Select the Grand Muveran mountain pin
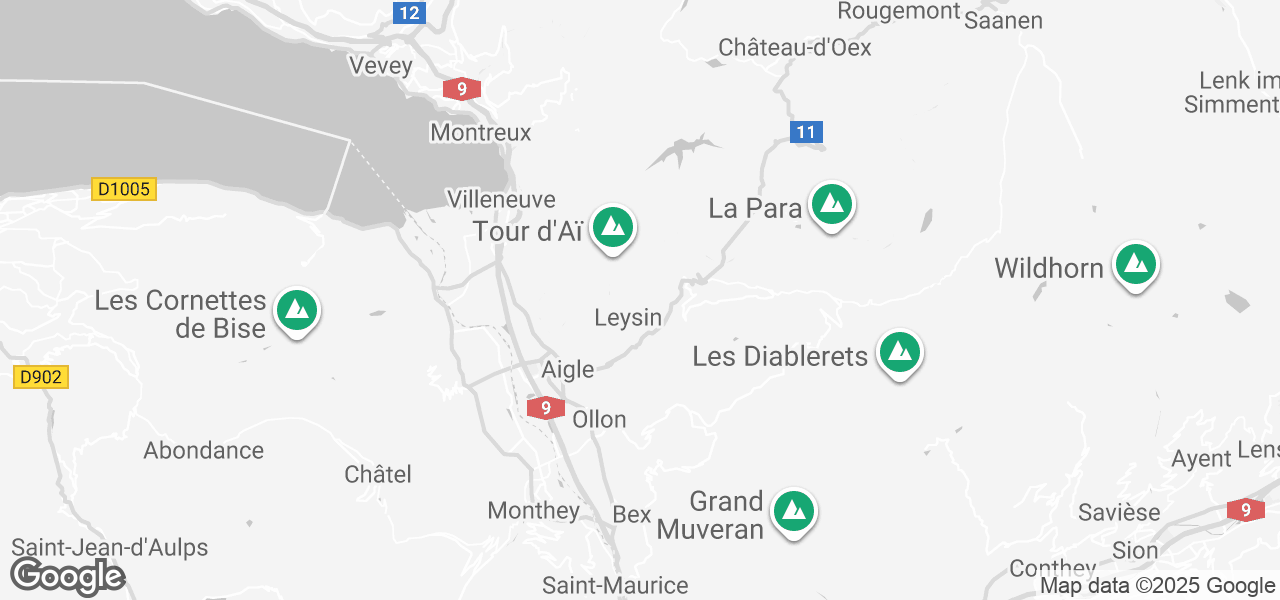Viewport: 1280px width, 600px height. tap(794, 511)
